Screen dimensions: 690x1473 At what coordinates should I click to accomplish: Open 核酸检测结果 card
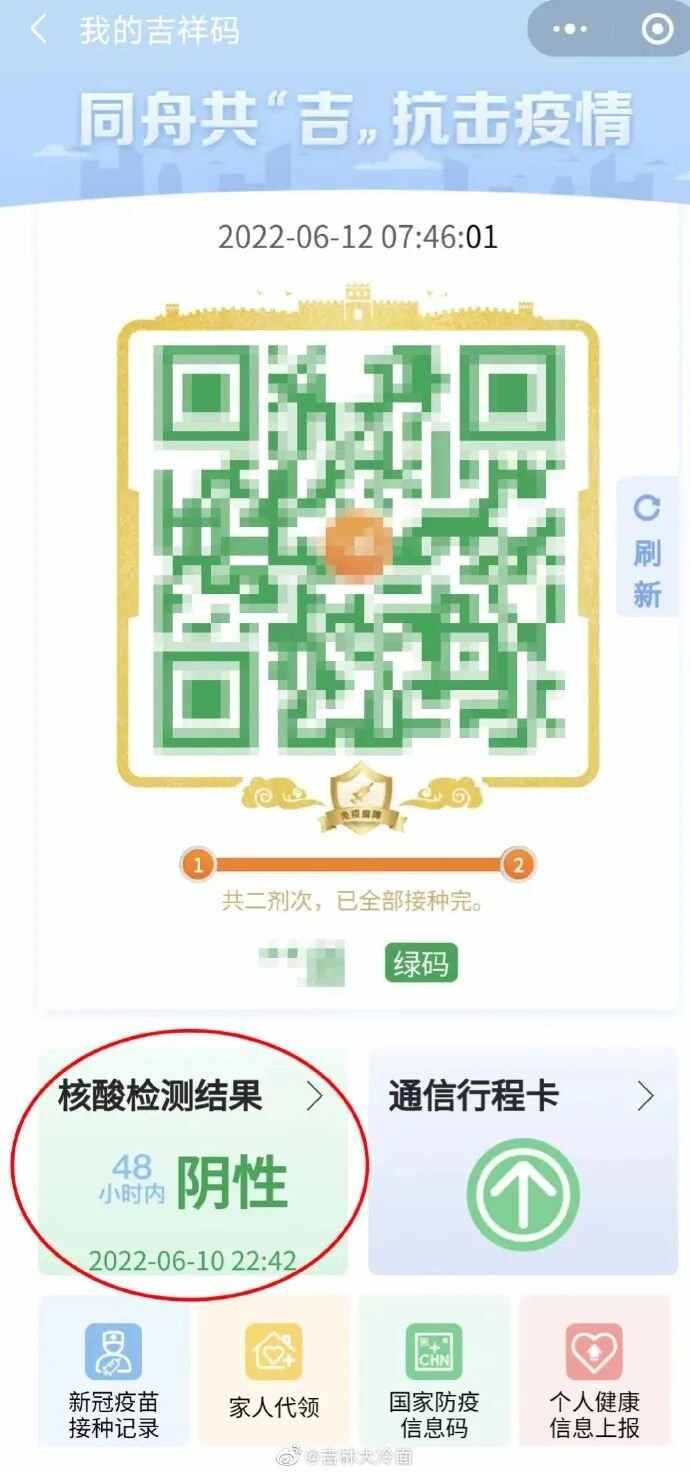pyautogui.click(x=193, y=1162)
